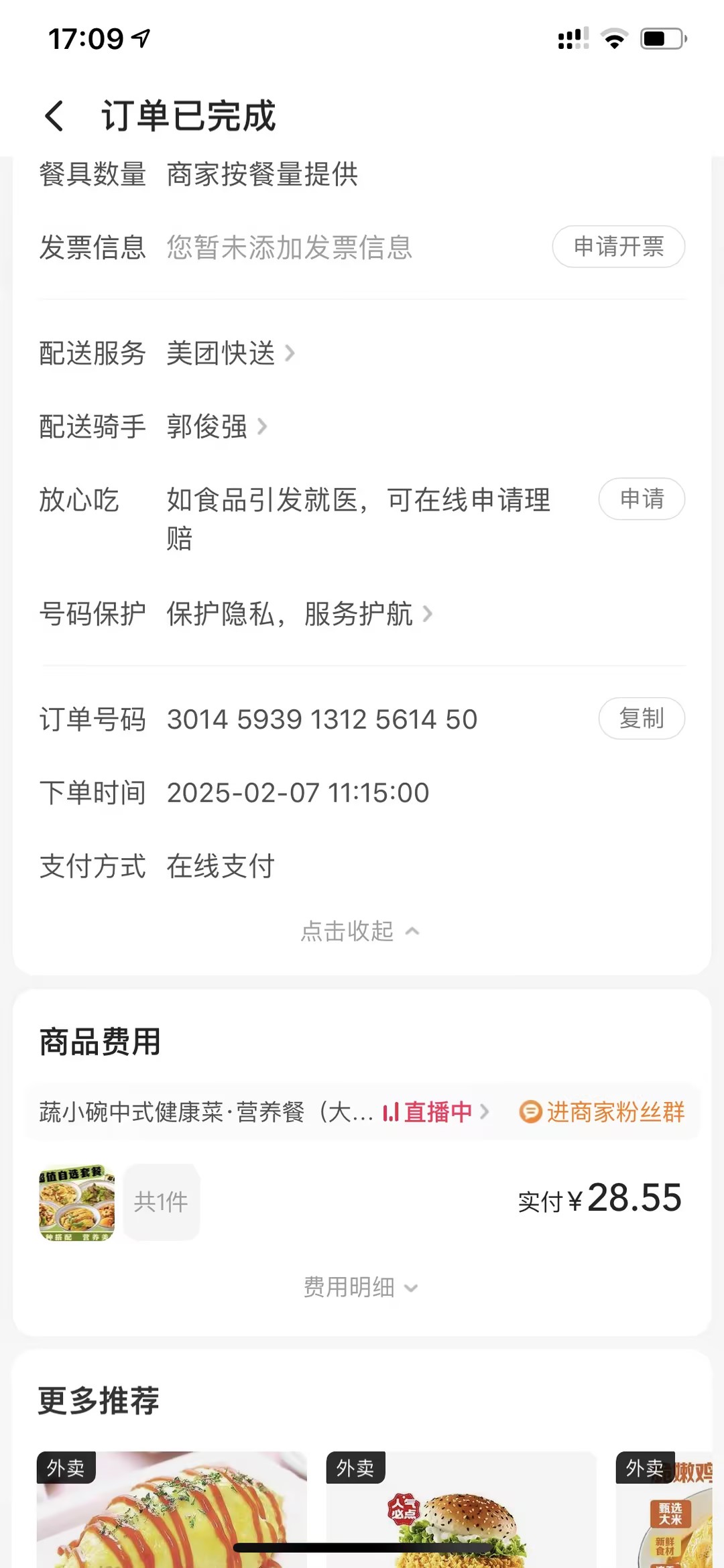This screenshot has height=1568, width=724.
Task: Tap 申请 for the 放心吃 claim
Action: pos(641,499)
